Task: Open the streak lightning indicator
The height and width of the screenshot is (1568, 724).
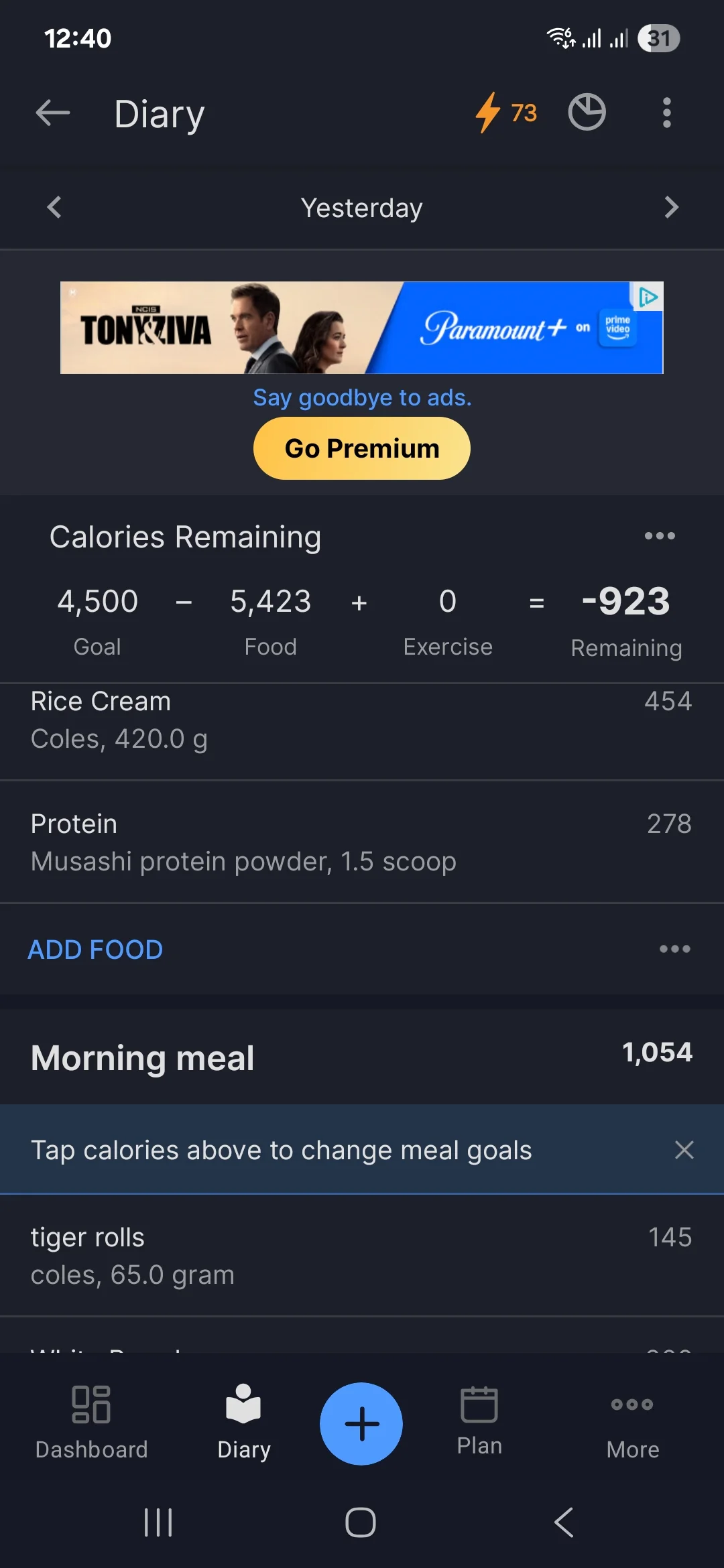Action: 505,113
